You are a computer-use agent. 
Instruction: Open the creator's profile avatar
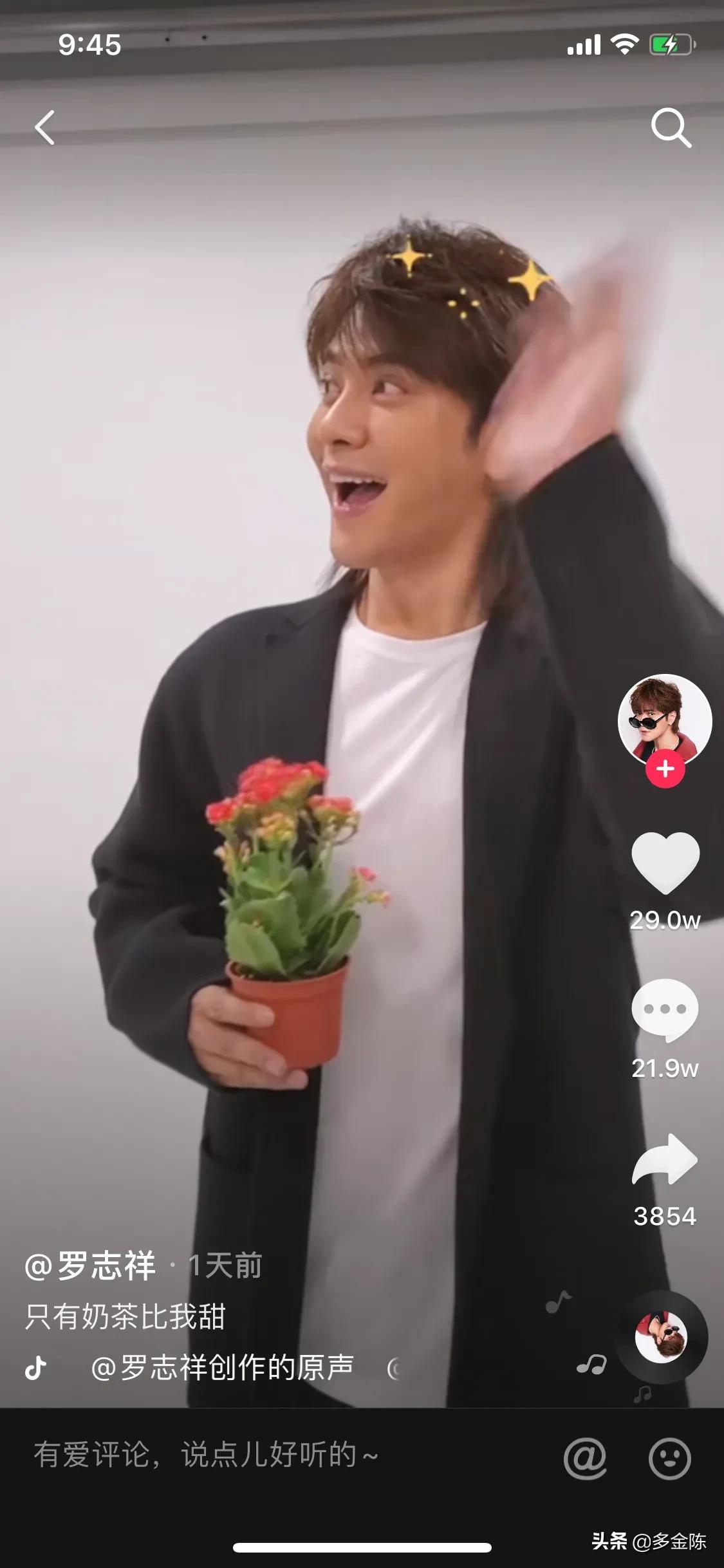pos(665,720)
